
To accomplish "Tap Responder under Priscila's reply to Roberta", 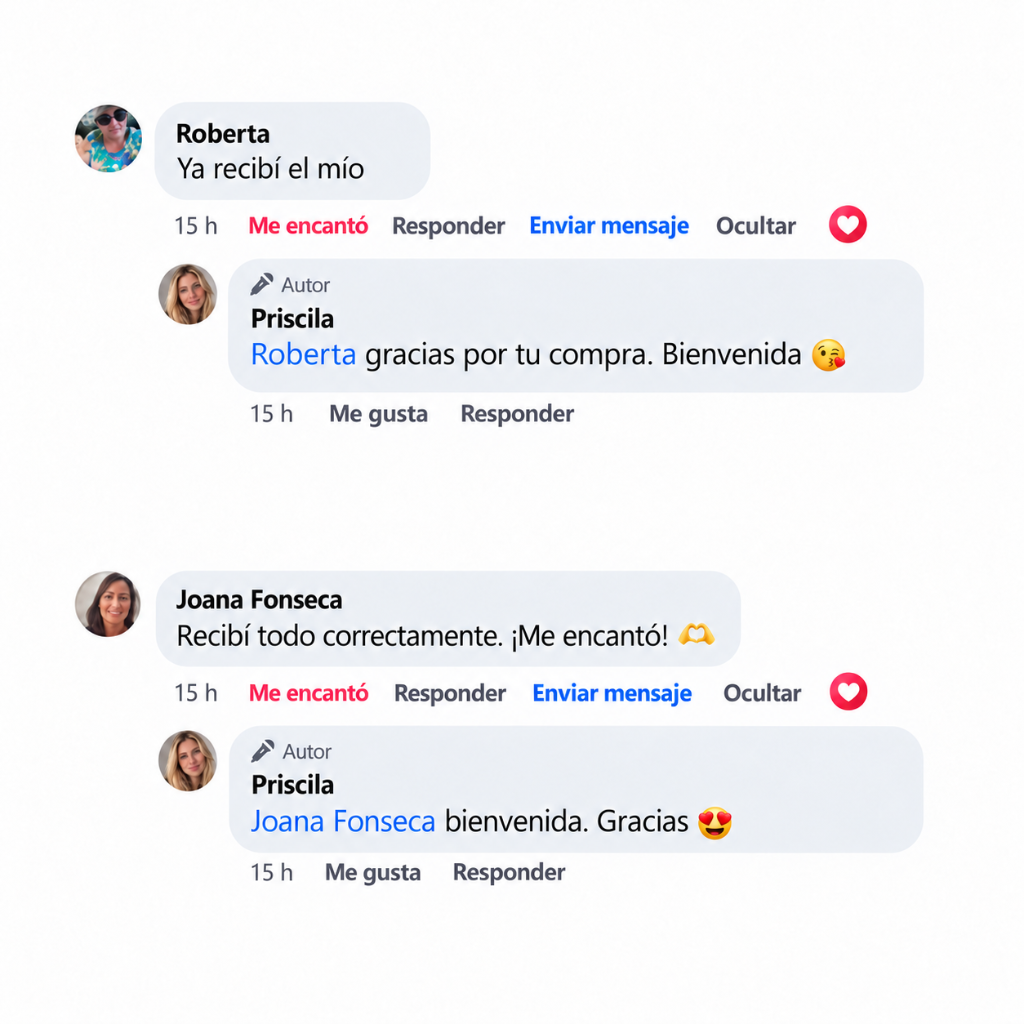I will [x=517, y=414].
